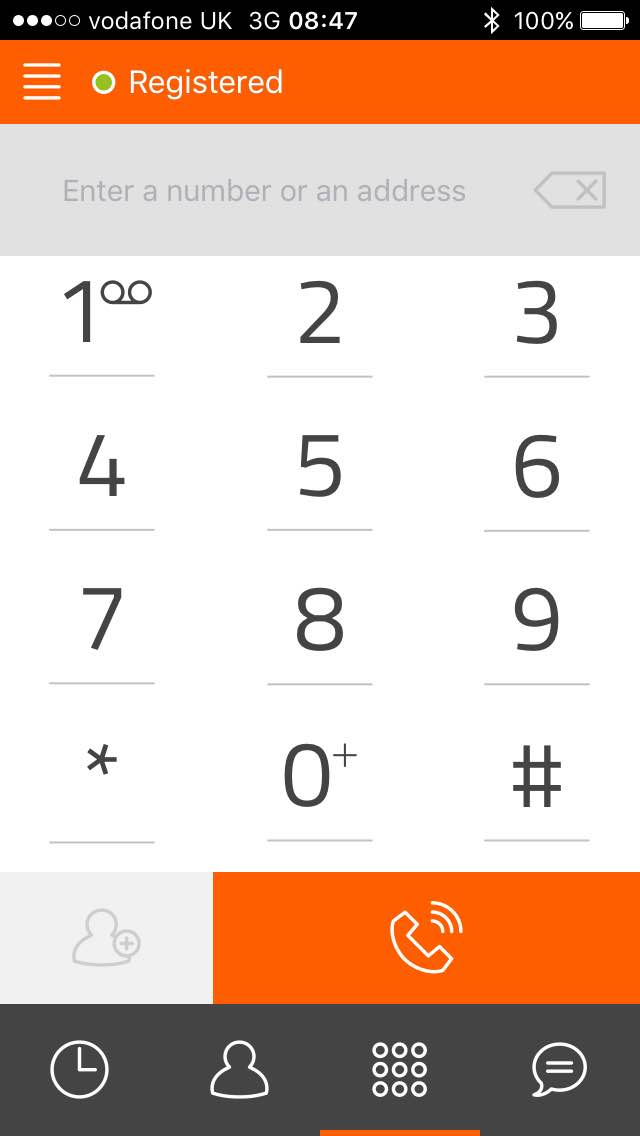Add number as new contact
640x1136 pixels.
click(107, 937)
